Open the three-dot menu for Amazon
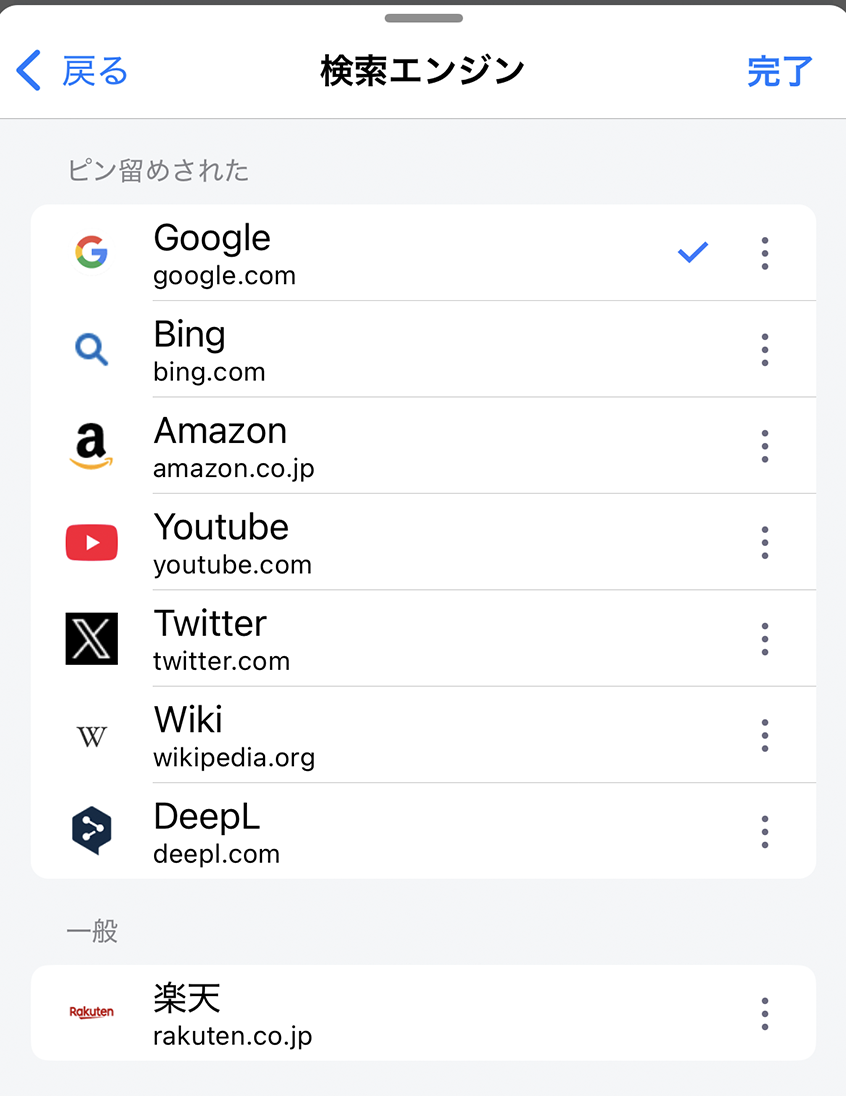846x1096 pixels. pos(765,446)
